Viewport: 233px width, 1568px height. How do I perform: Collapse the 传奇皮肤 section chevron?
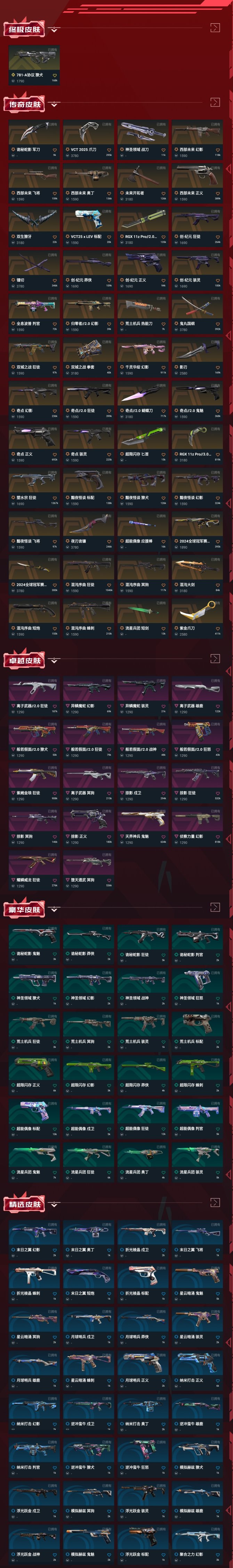(x=54, y=104)
